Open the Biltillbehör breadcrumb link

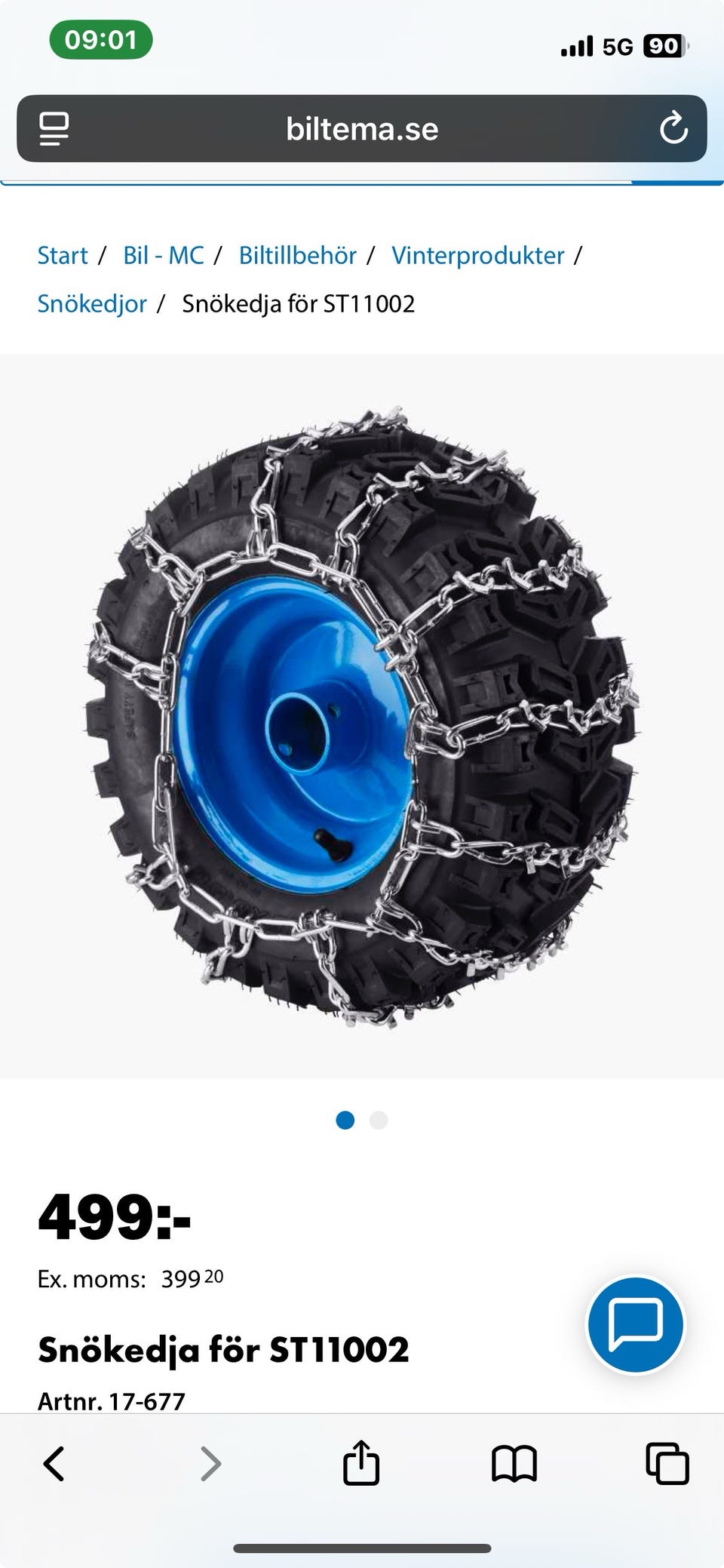(297, 255)
